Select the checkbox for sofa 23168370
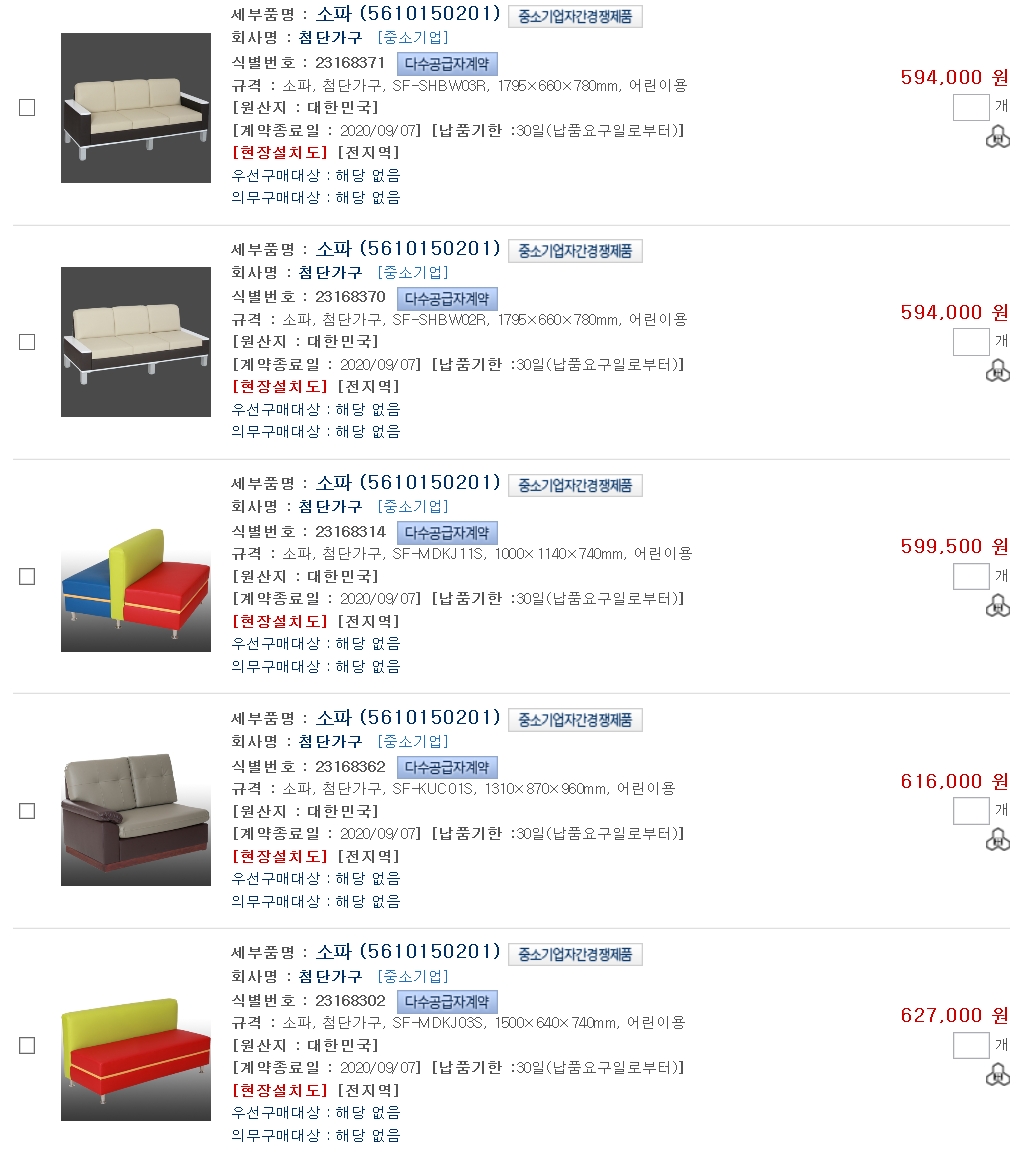 tap(27, 342)
